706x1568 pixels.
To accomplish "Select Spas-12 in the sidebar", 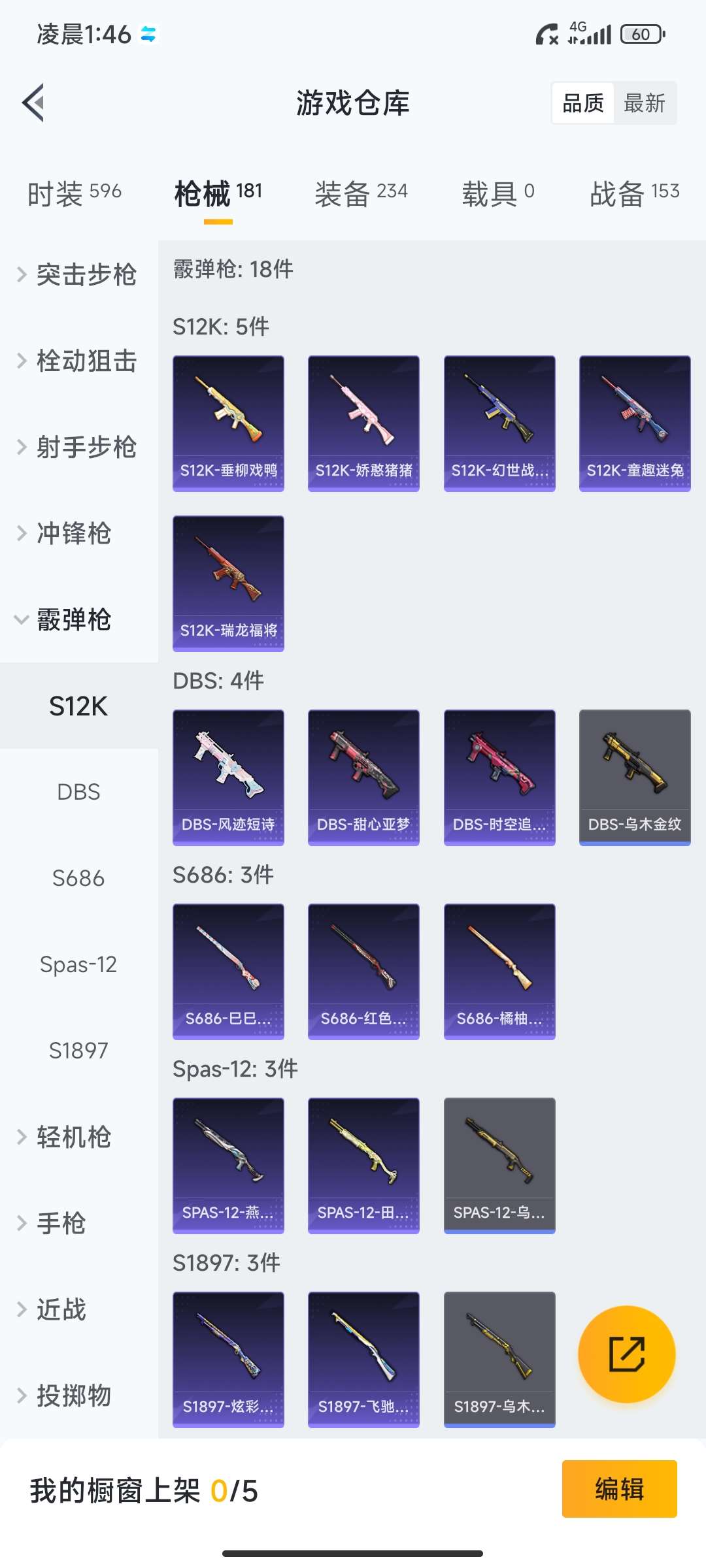I will coord(78,964).
